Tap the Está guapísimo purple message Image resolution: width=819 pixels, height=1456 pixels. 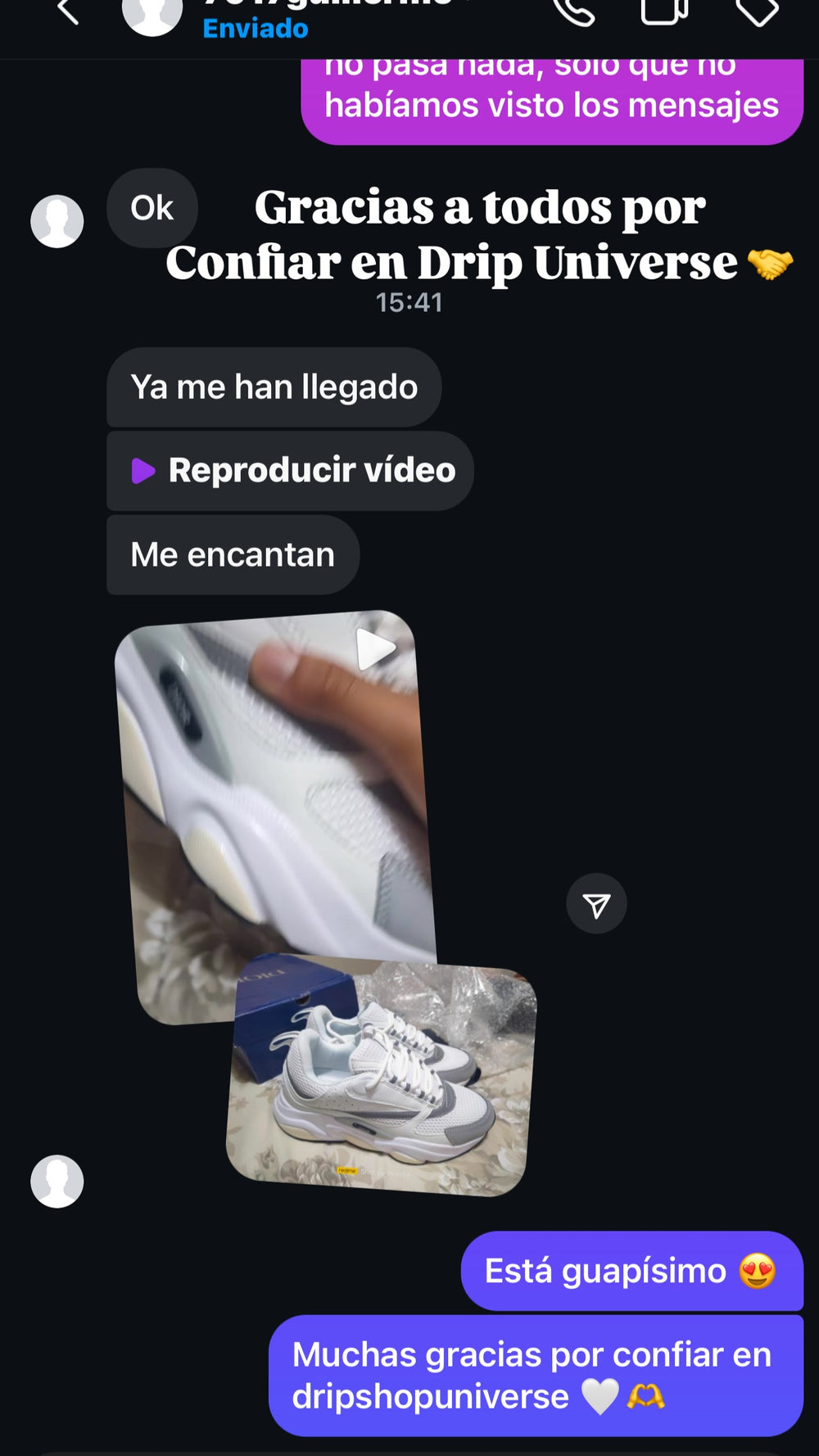click(x=632, y=1270)
